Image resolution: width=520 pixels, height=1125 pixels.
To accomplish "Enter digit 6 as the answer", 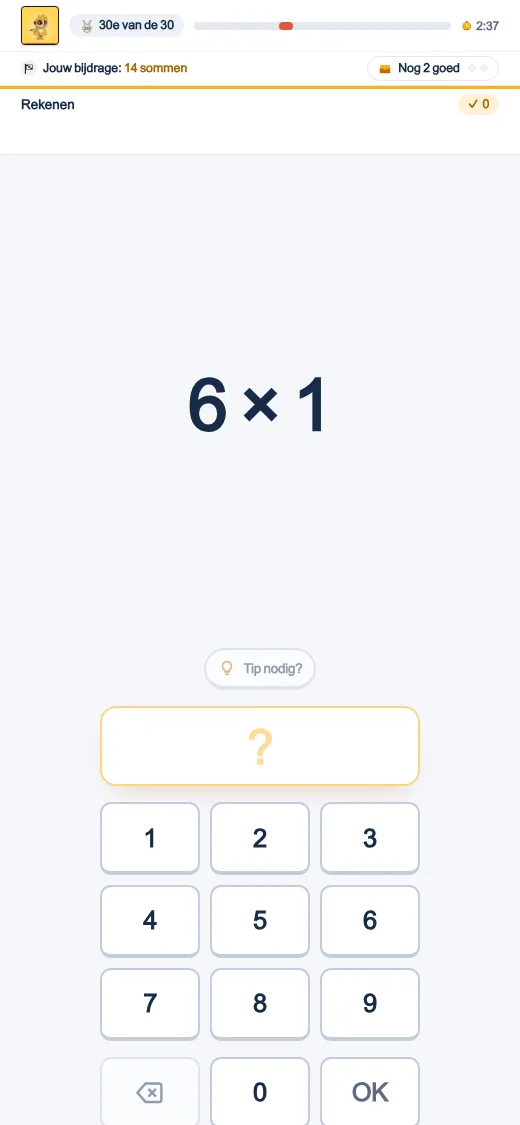I will [x=370, y=921].
